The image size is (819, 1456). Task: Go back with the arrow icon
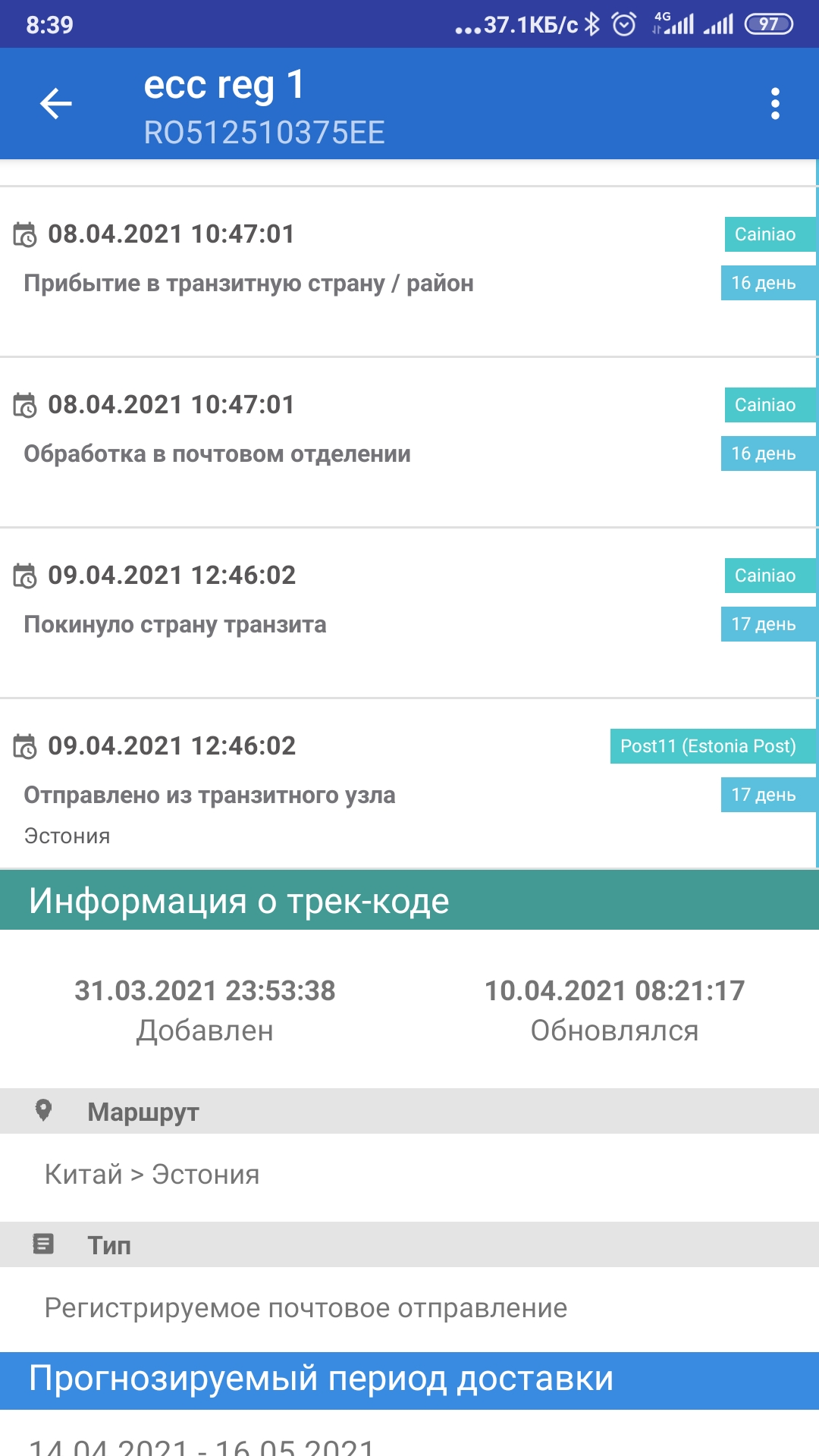[x=55, y=104]
